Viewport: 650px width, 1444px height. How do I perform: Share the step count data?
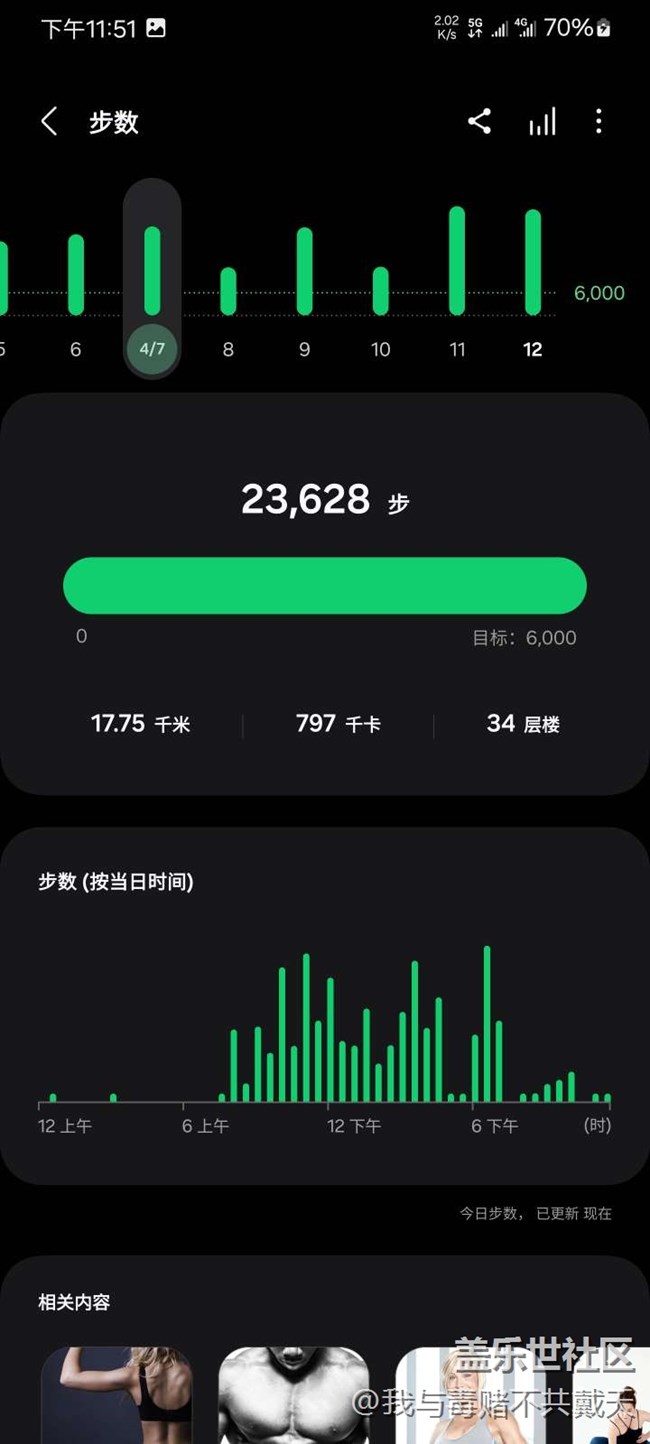tap(479, 122)
